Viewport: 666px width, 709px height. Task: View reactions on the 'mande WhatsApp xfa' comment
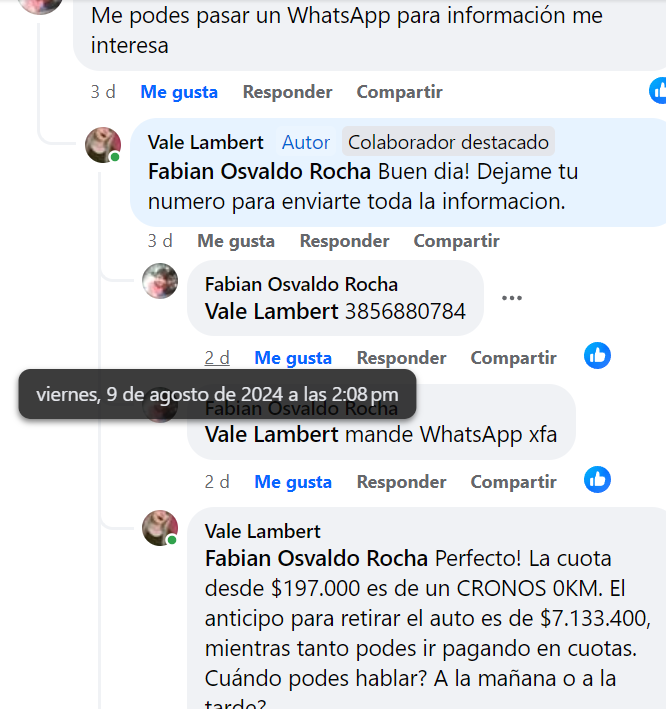(598, 479)
